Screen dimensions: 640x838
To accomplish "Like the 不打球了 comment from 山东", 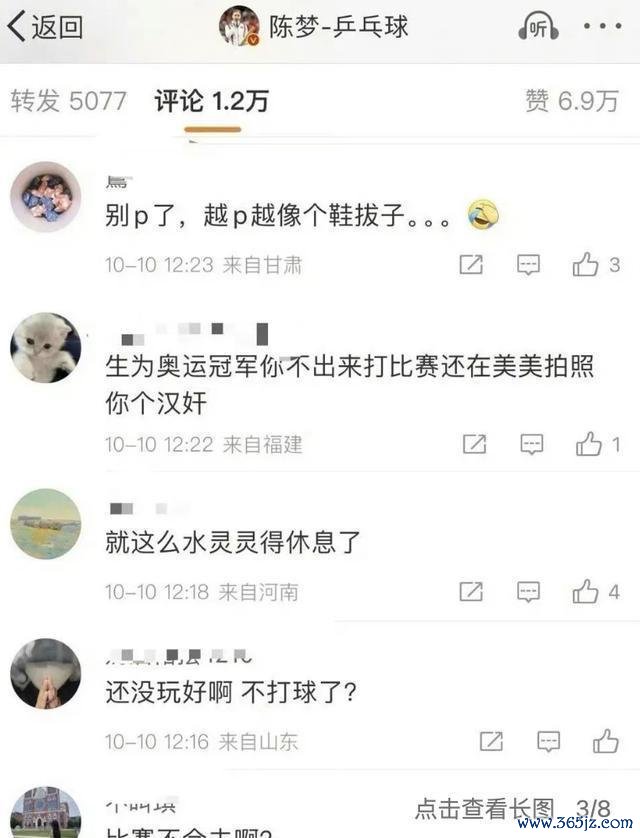I will [605, 741].
